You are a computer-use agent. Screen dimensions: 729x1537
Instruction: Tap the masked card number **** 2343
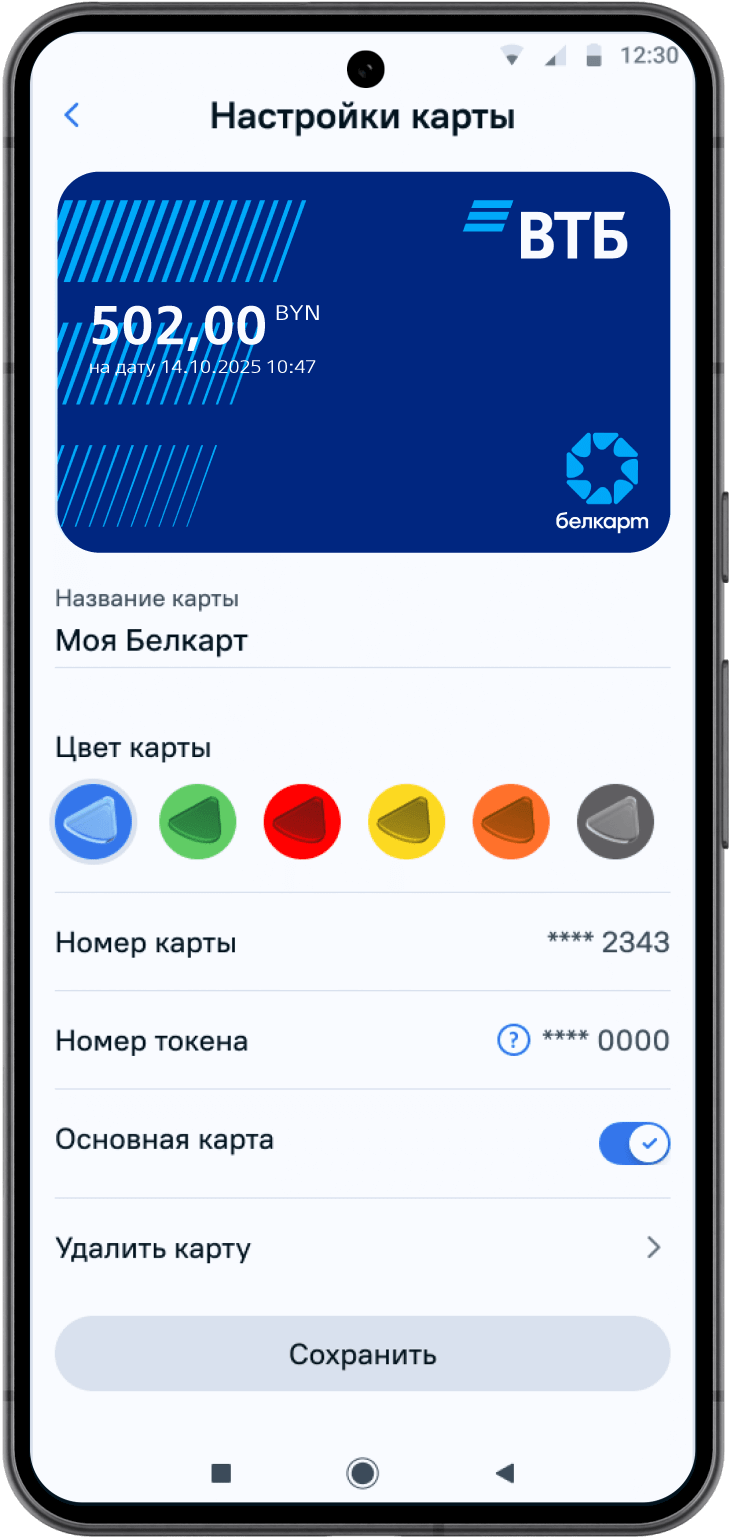[608, 941]
